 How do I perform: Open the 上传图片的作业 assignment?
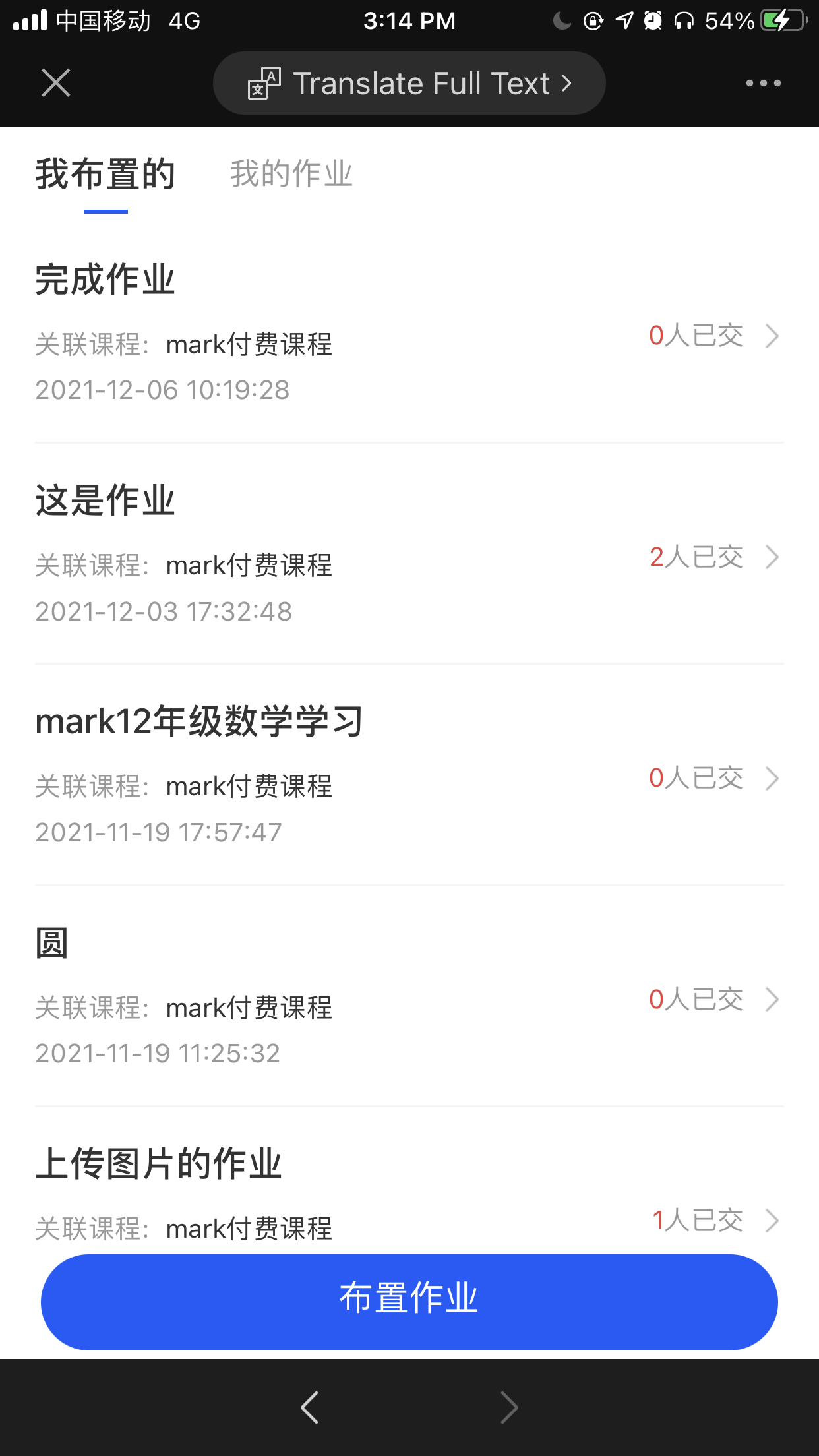coord(409,1187)
